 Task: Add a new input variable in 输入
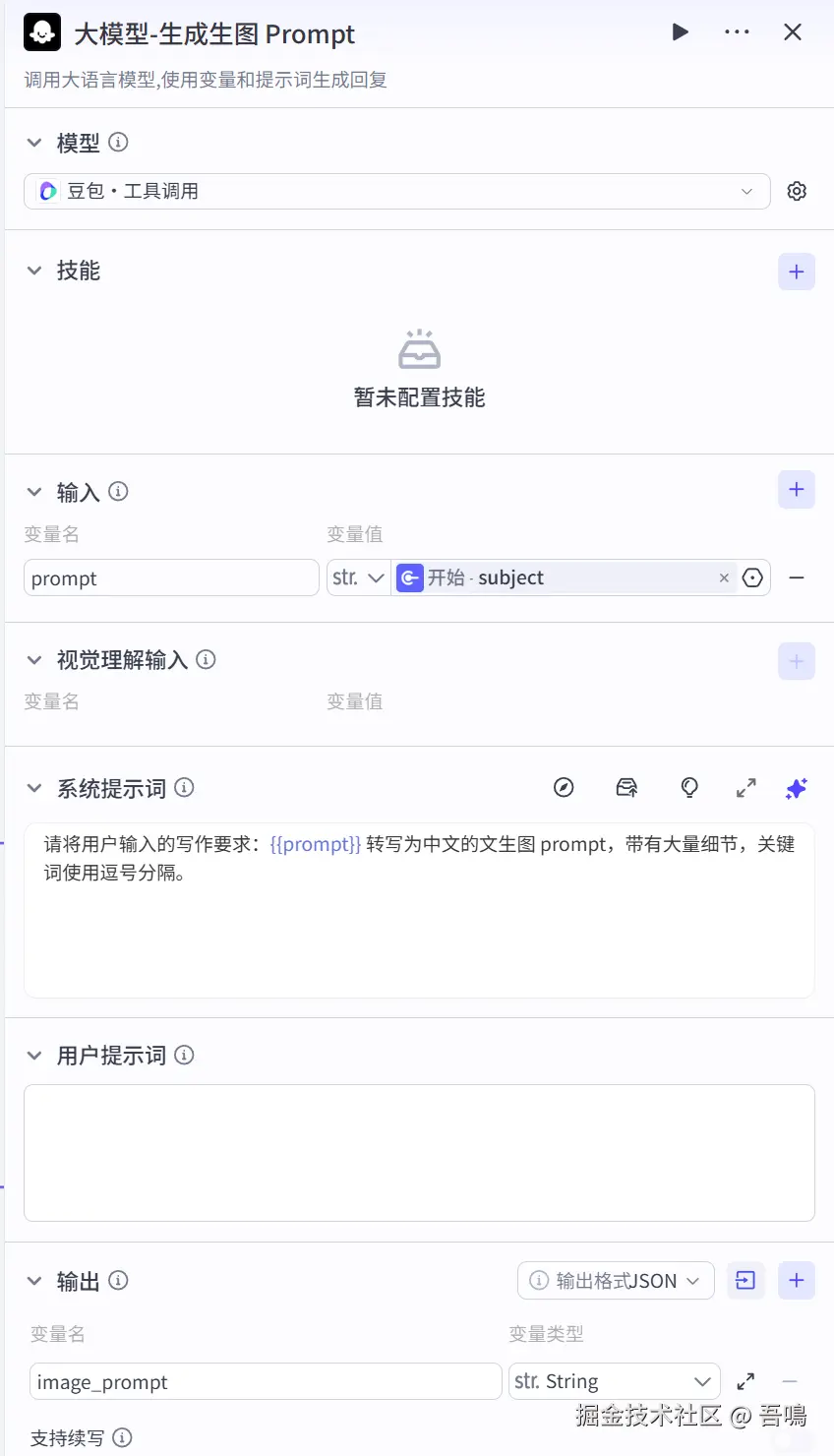point(797,489)
